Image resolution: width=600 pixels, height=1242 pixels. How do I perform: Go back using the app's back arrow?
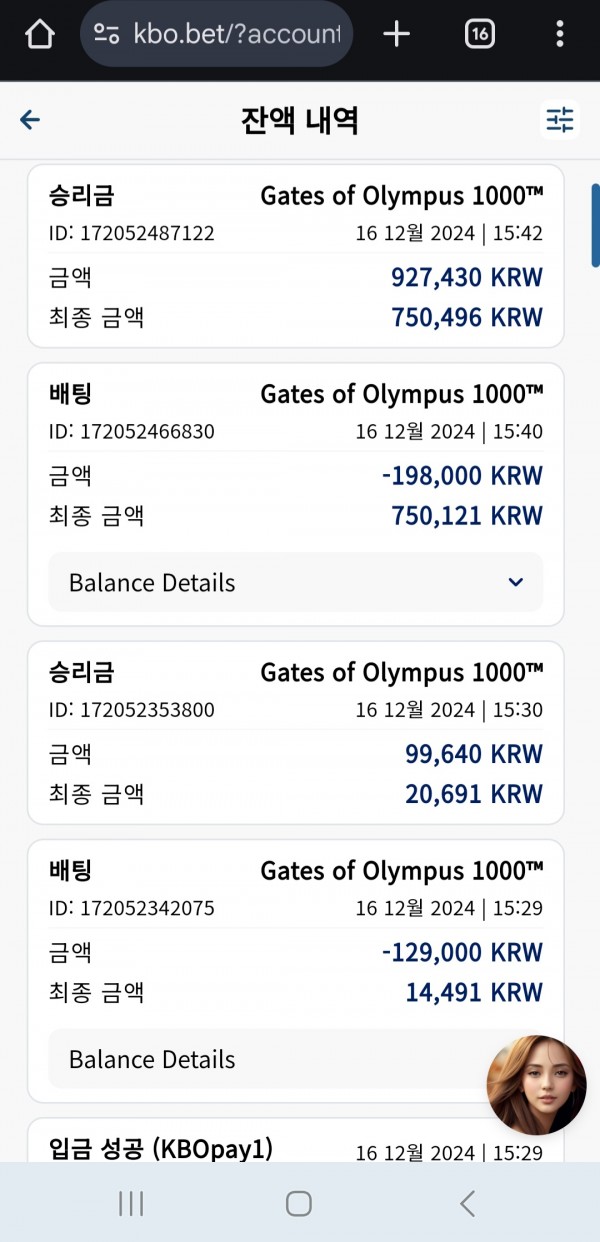click(30, 120)
